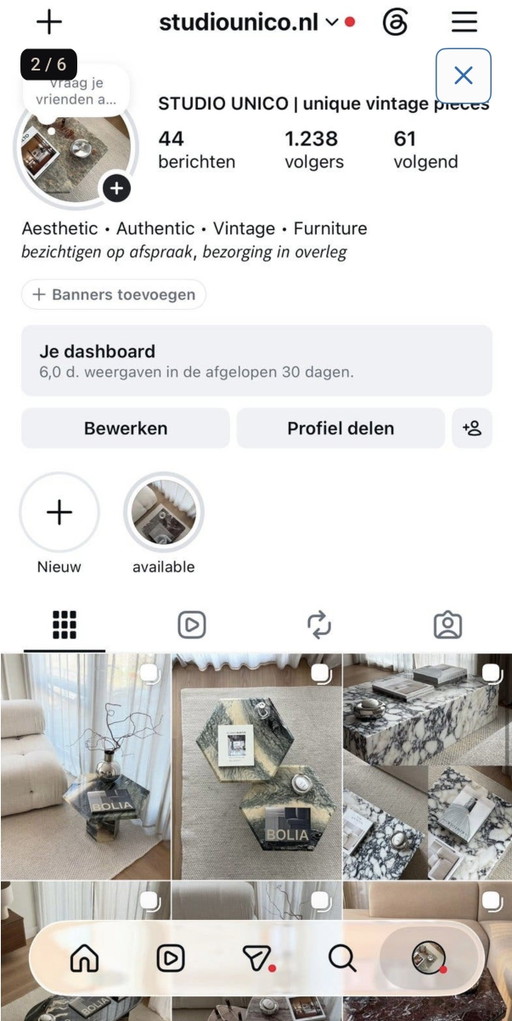This screenshot has height=1021, width=512.
Task: Tap Profiel delen
Action: (x=341, y=428)
